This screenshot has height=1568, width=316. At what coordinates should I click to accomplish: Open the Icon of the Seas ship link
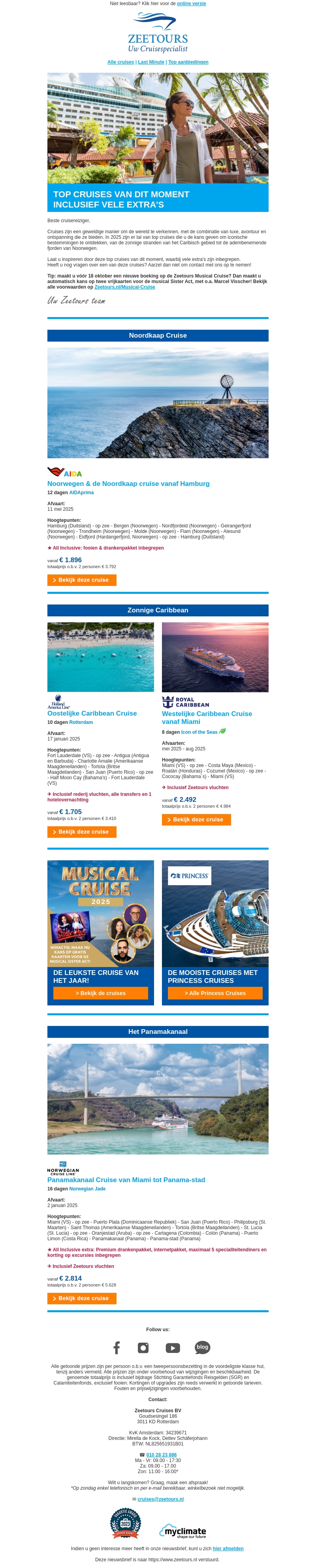pyautogui.click(x=199, y=732)
